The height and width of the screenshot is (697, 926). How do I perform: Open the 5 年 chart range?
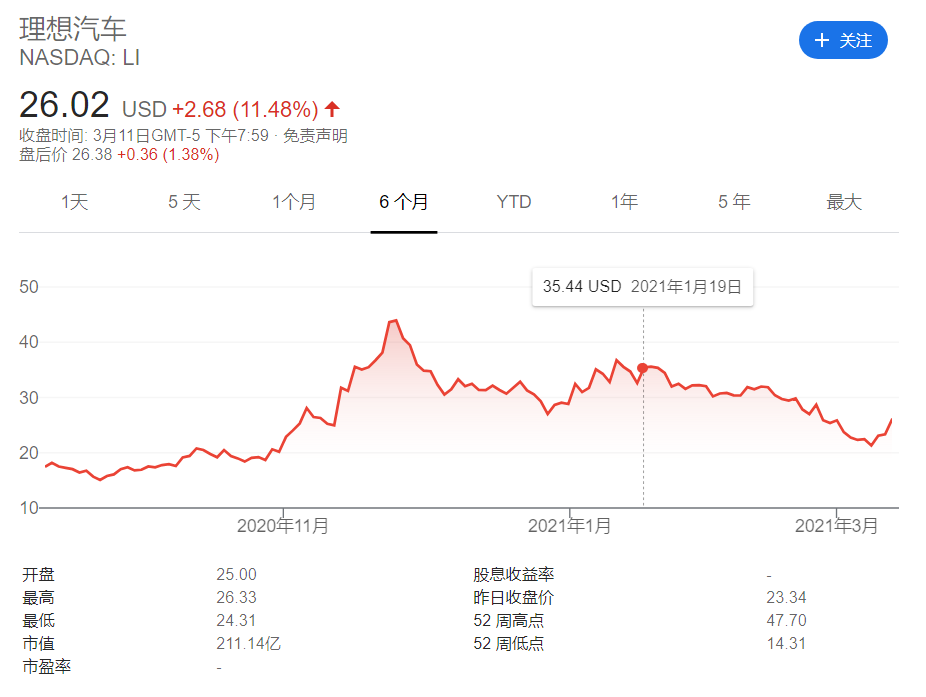(x=734, y=202)
